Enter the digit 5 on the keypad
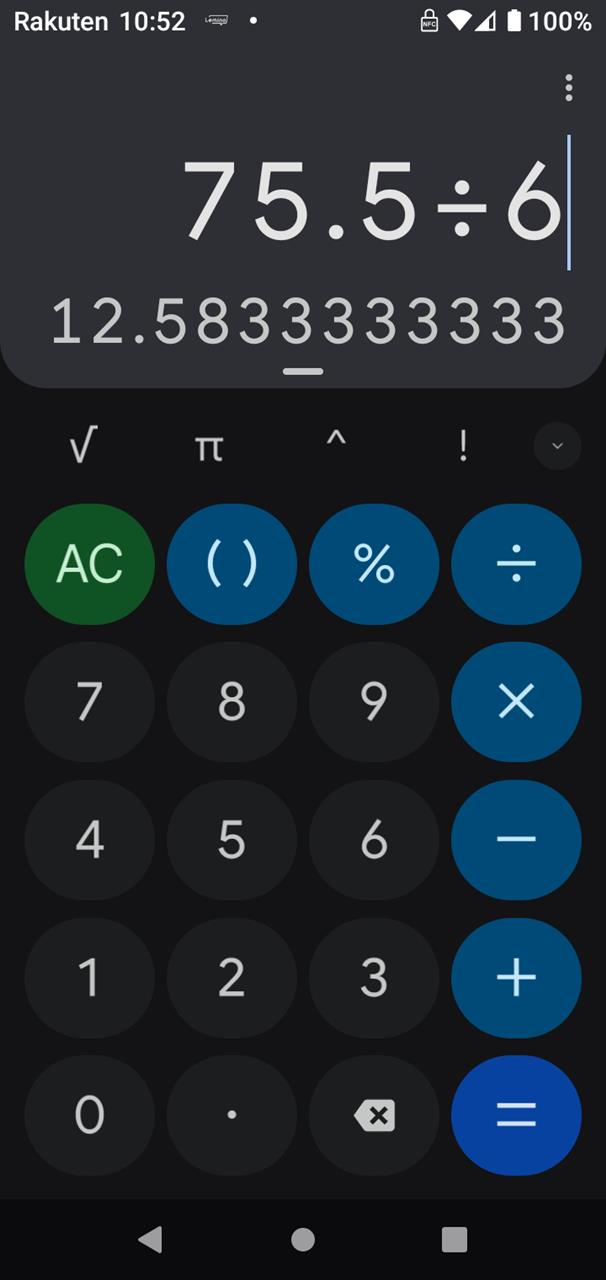Screen dimensions: 606x1280 [232, 840]
